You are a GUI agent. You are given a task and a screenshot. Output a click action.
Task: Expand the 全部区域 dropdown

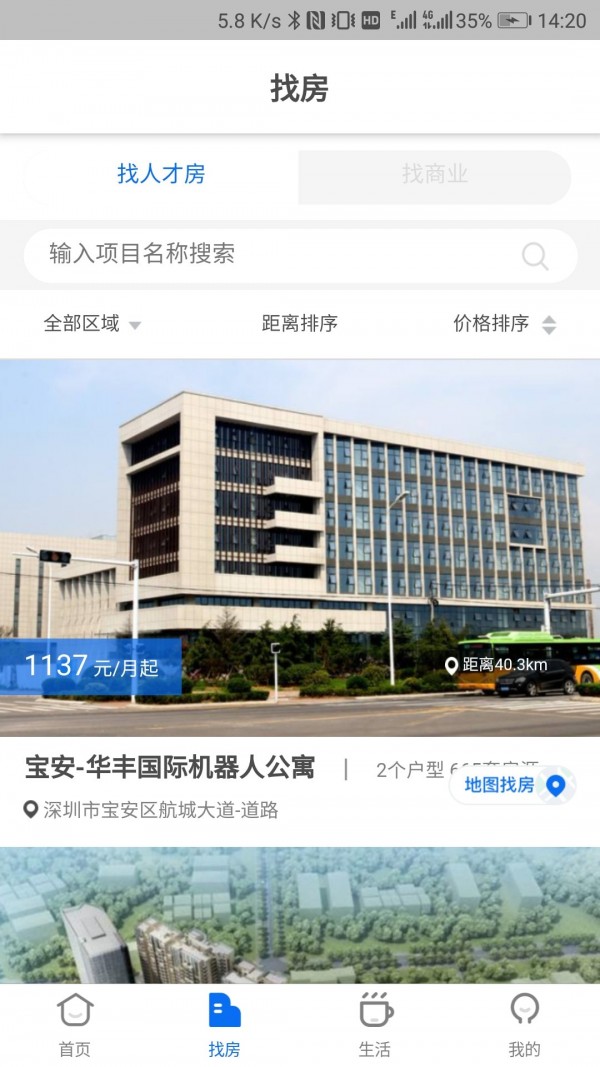[92, 324]
